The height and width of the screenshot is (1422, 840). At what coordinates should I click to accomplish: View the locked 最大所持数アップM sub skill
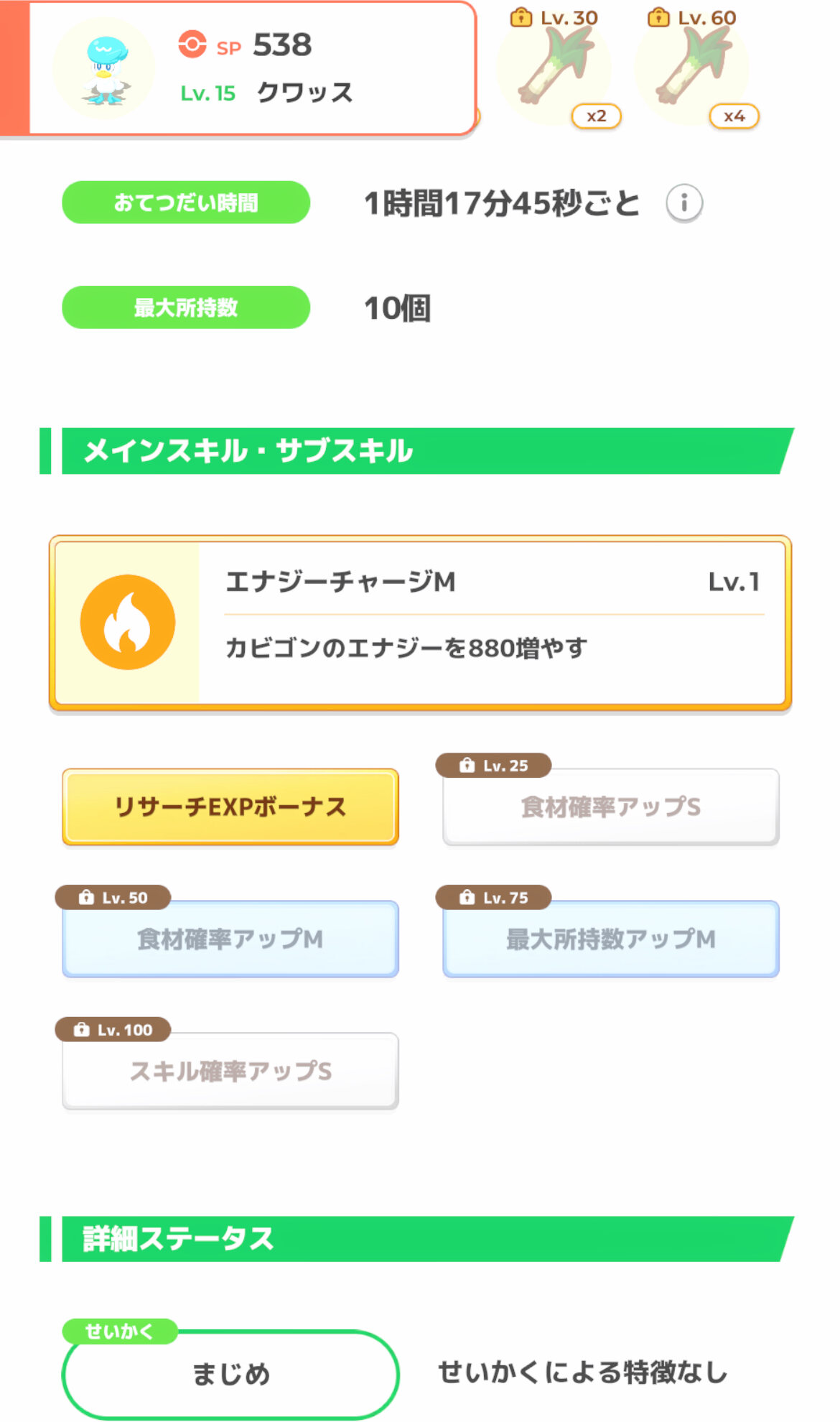611,939
